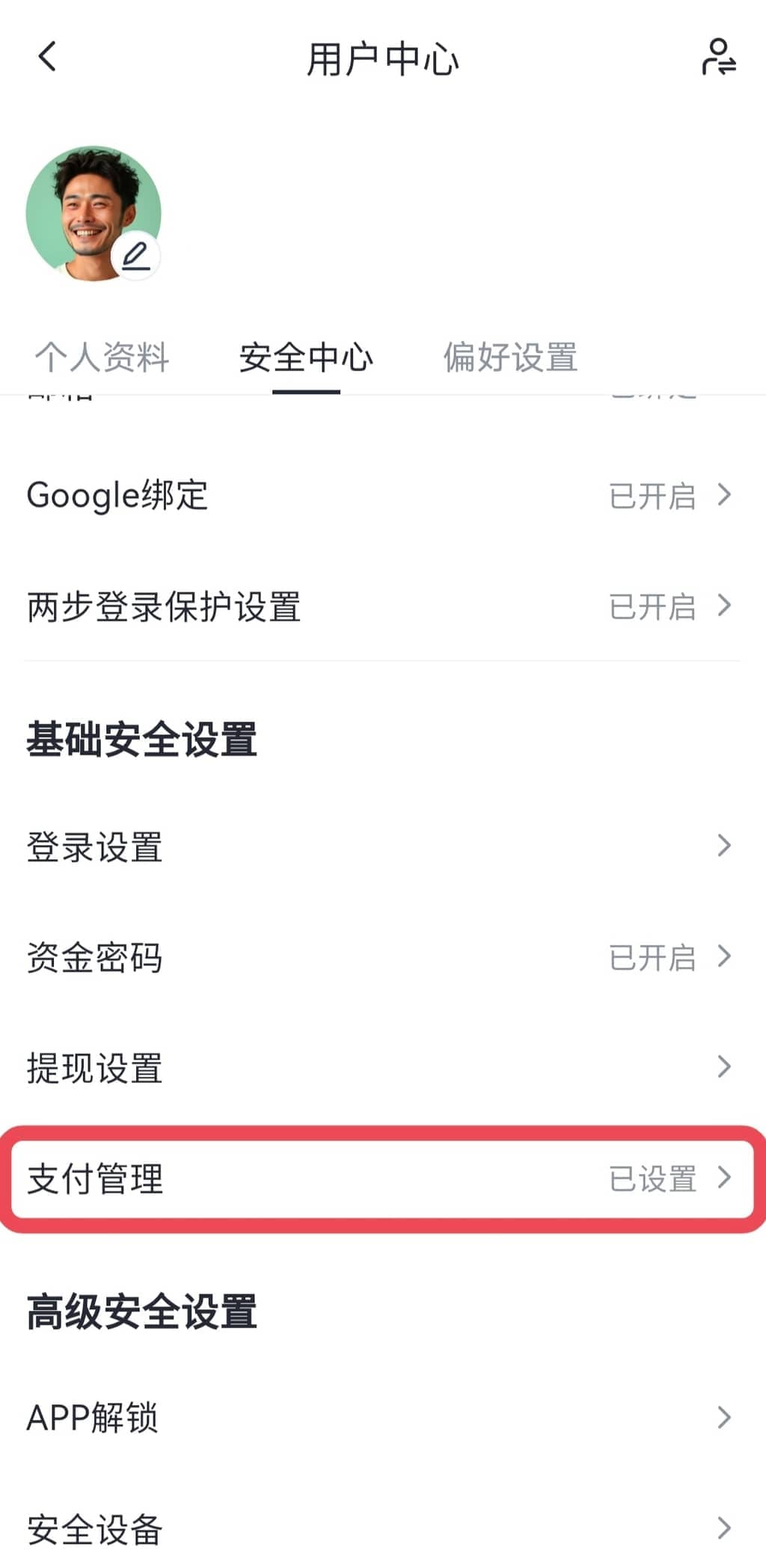
Task: Edit the profile avatar
Action: (136, 256)
